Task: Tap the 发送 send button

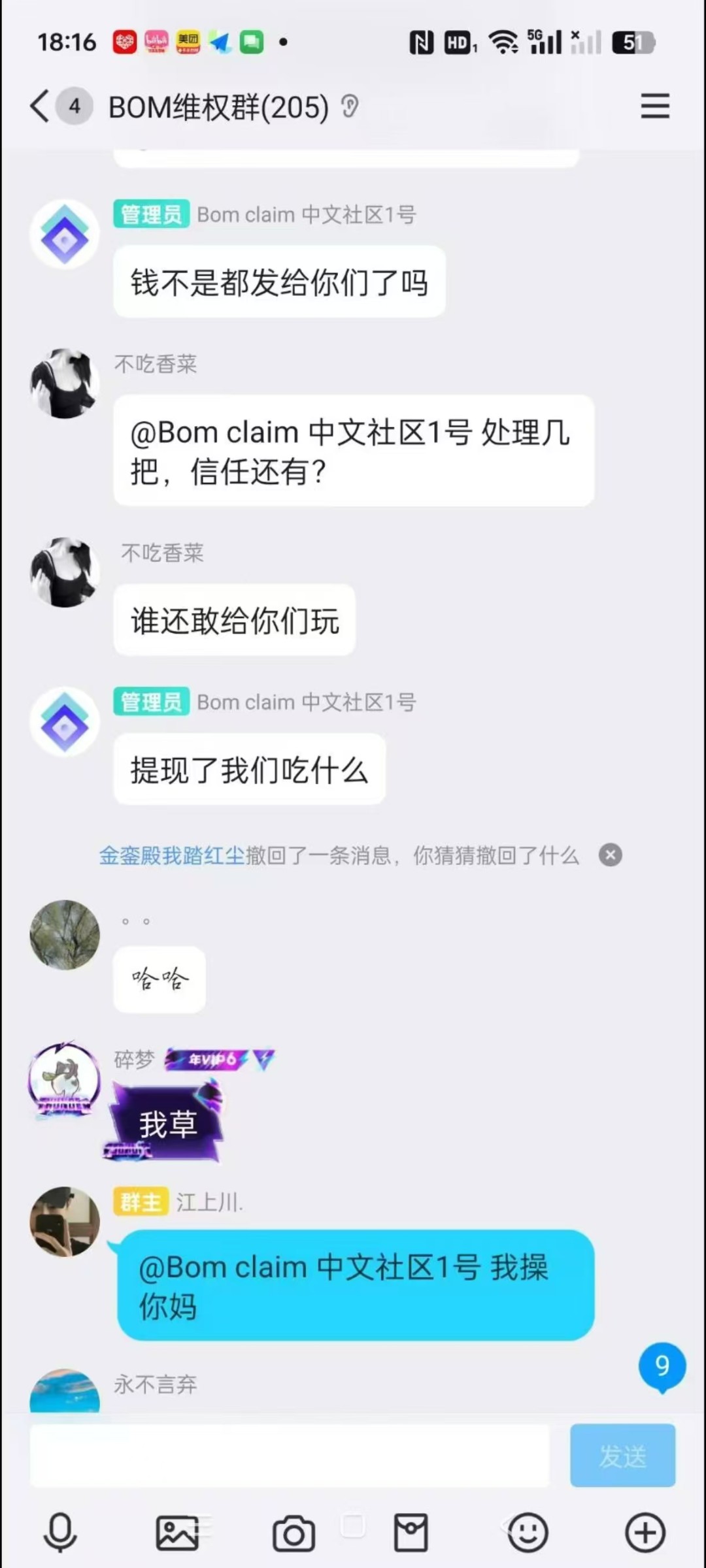Action: click(x=622, y=1456)
